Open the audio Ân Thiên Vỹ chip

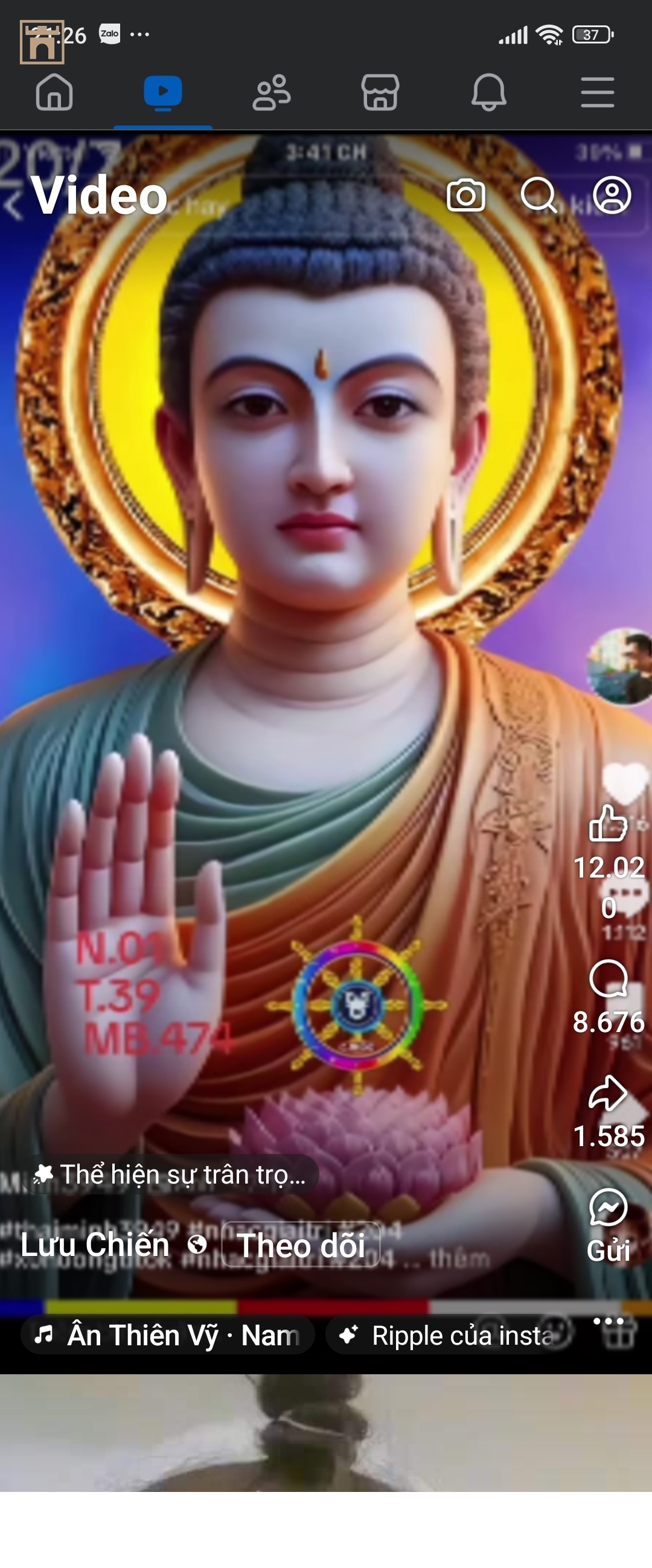pos(167,1336)
